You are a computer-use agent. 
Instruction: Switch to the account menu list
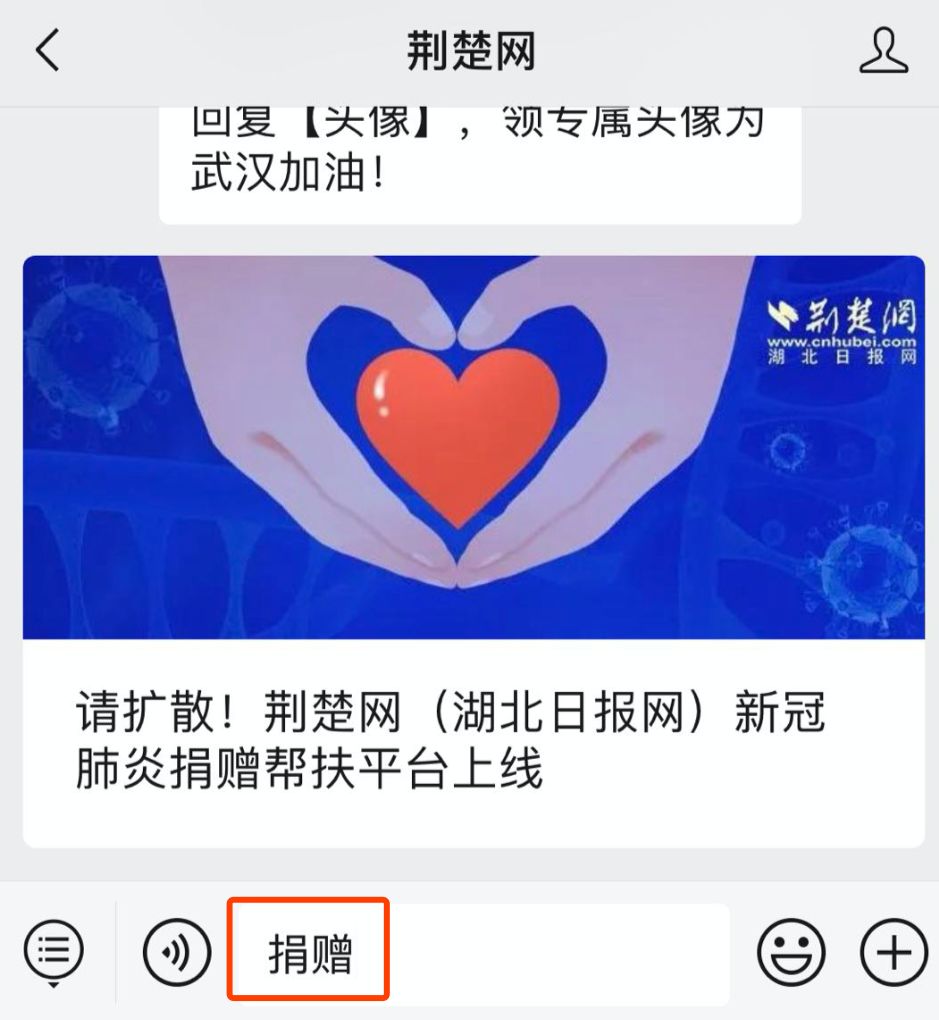54,950
